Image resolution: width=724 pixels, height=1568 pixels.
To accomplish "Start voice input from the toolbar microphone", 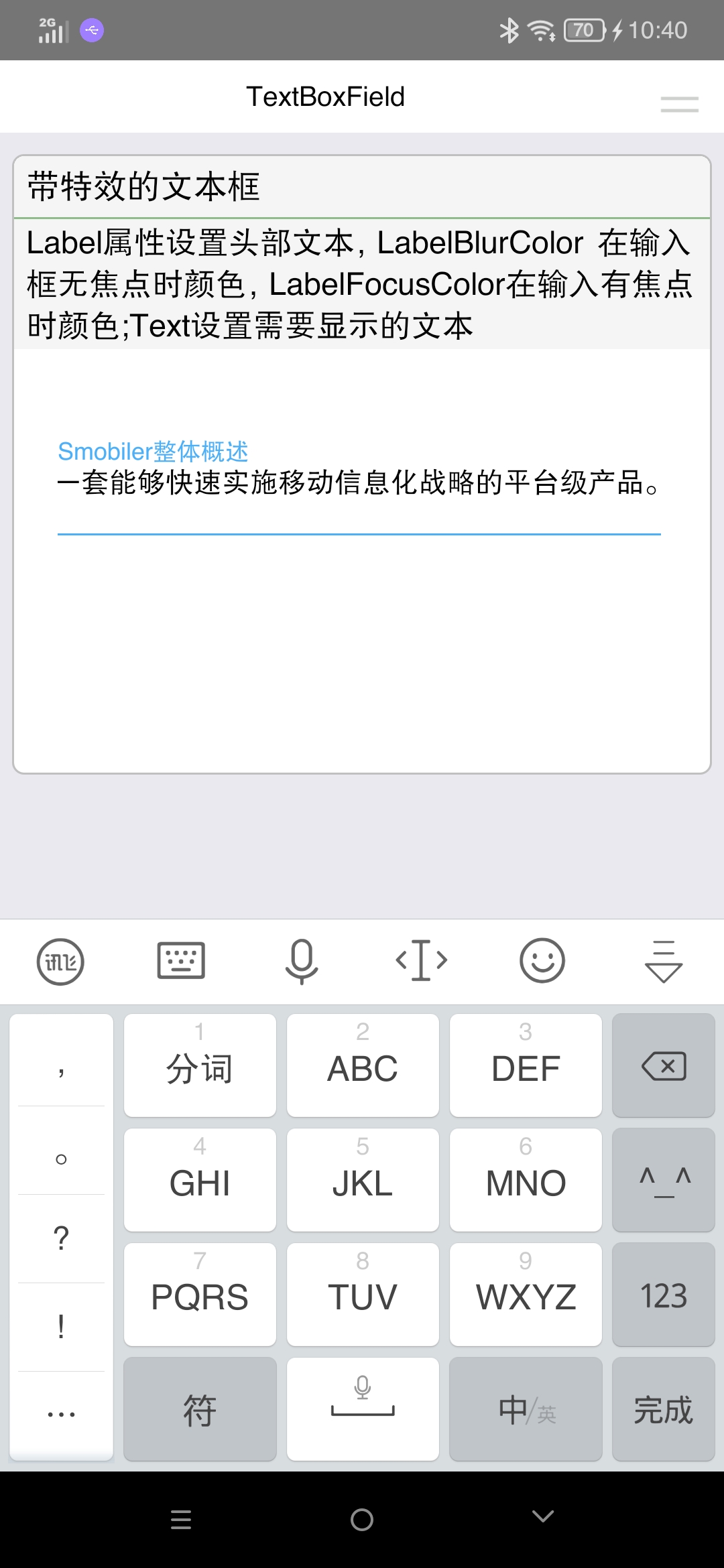I will coord(302,961).
